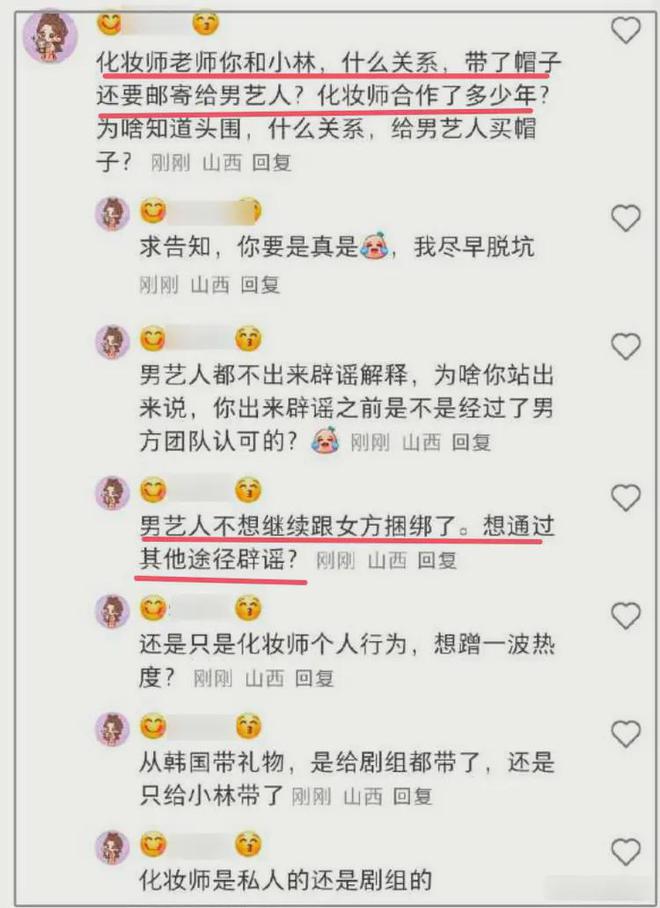The height and width of the screenshot is (908, 660).
Task: Like the comment starting 男艺人都不出来辟谣解释
Action: tap(625, 347)
